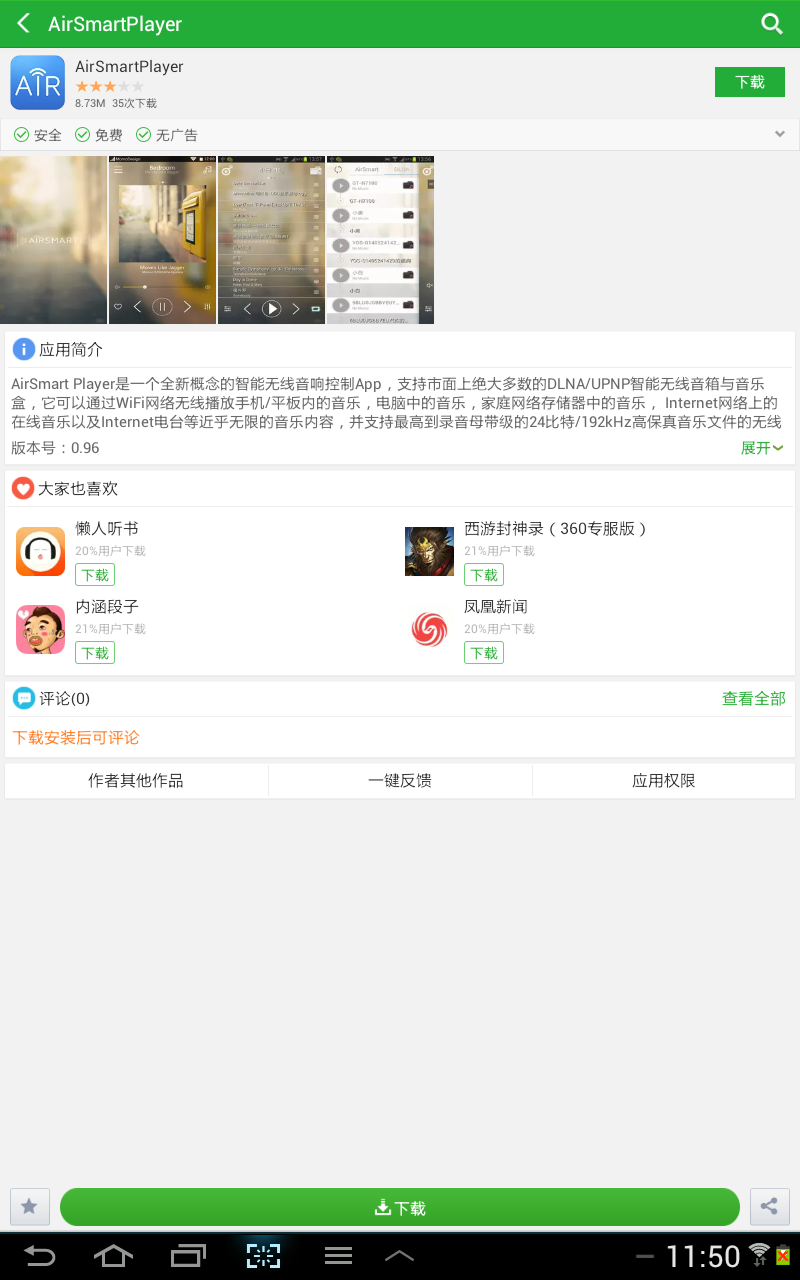Tap the 下载 button next to AirSmartPlayer
The image size is (800, 1280).
tap(749, 82)
